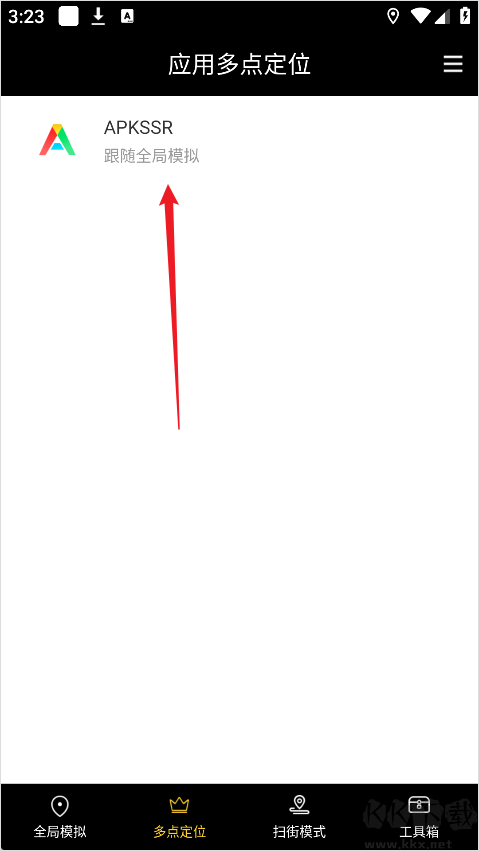Image resolution: width=479 pixels, height=851 pixels.
Task: Open the hamburger menu in the top bar
Action: pos(453,64)
